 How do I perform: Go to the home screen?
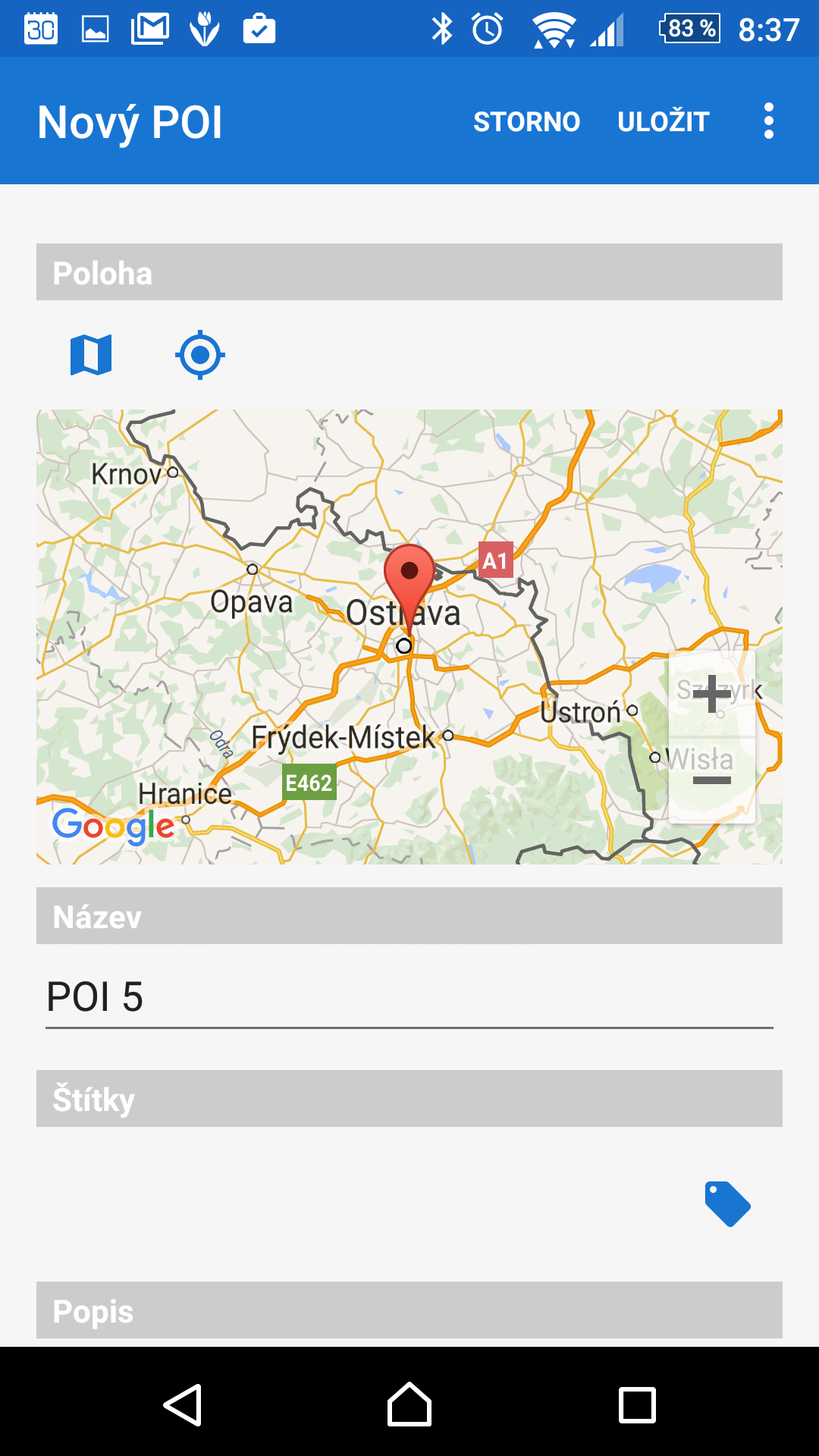click(x=409, y=1405)
